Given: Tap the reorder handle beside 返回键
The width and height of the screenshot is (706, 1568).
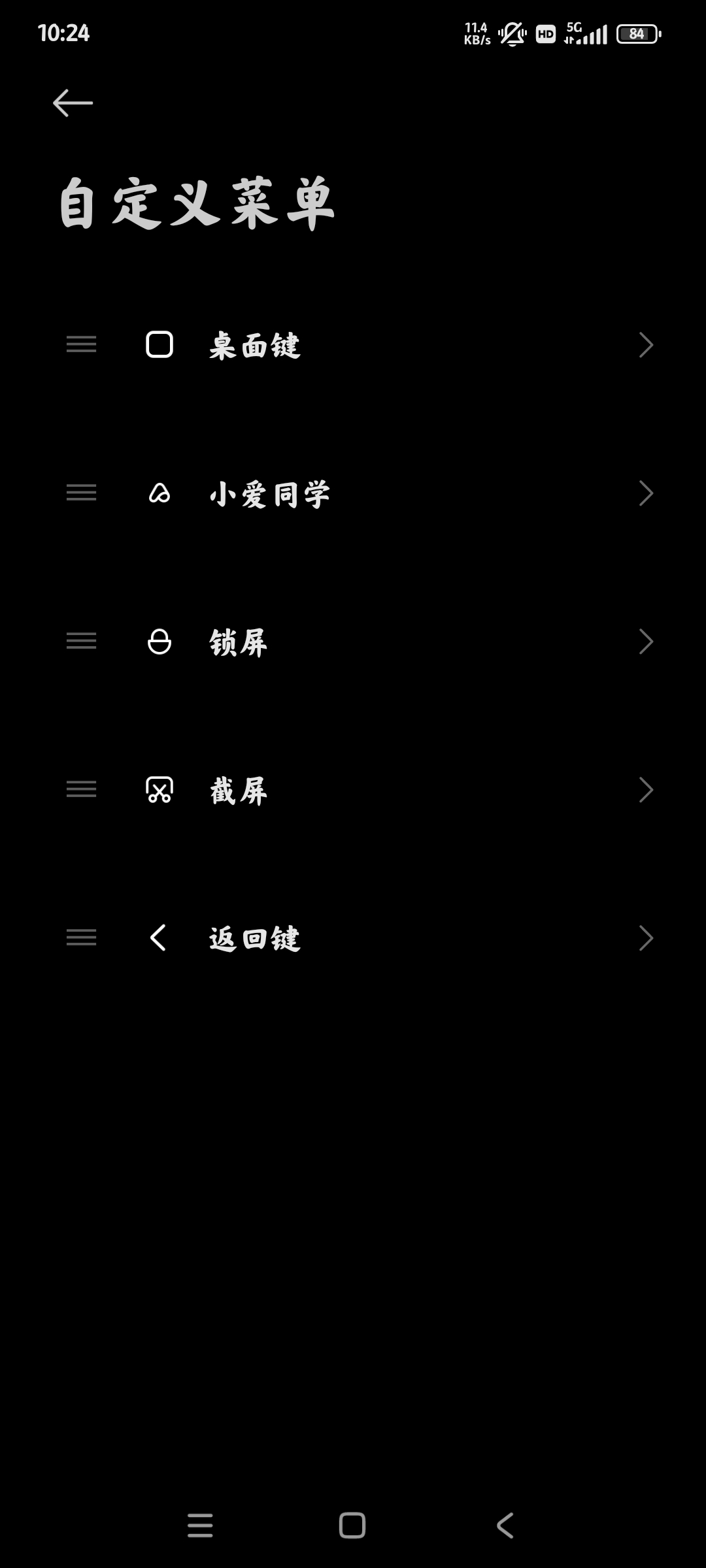Looking at the screenshot, I should (80, 938).
